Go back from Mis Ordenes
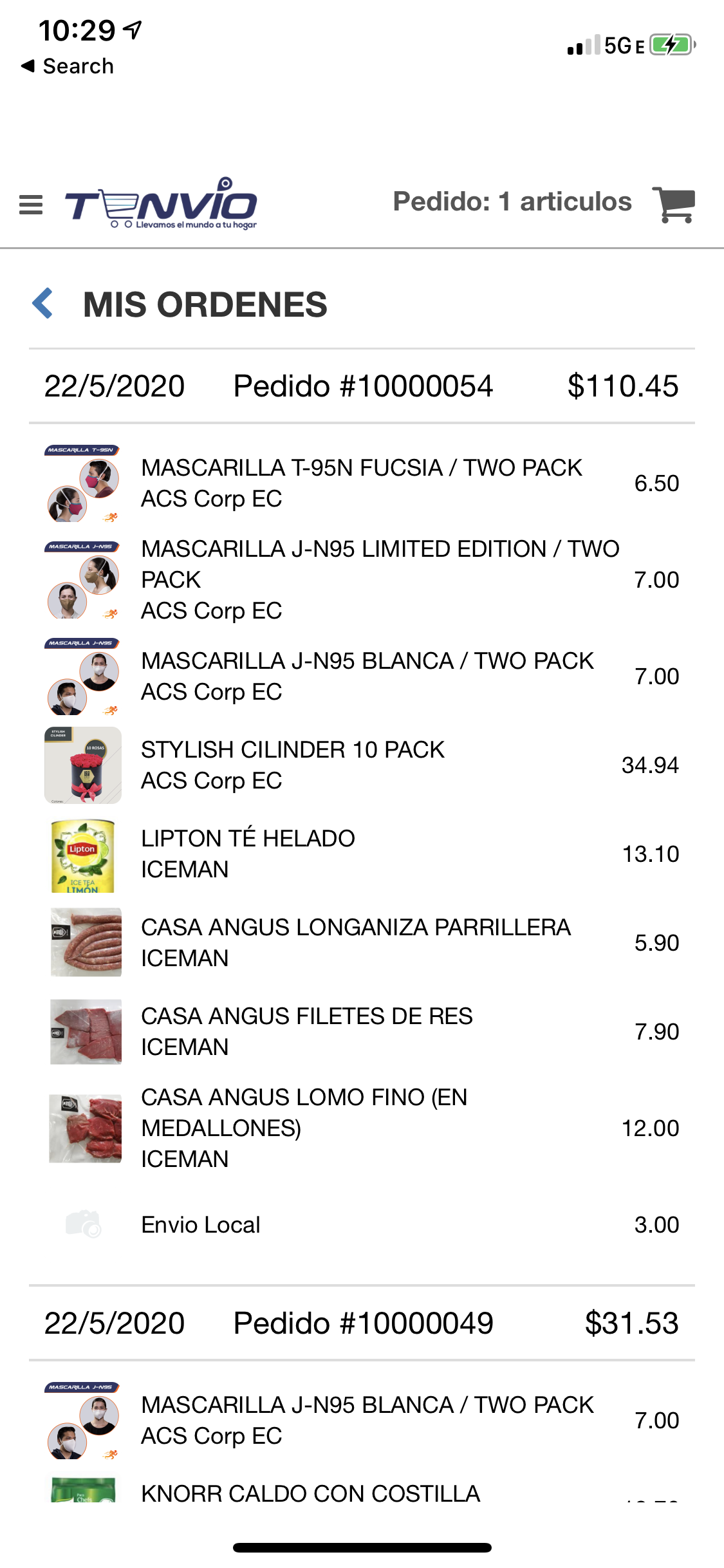This screenshot has height=1568, width=724. click(x=42, y=304)
